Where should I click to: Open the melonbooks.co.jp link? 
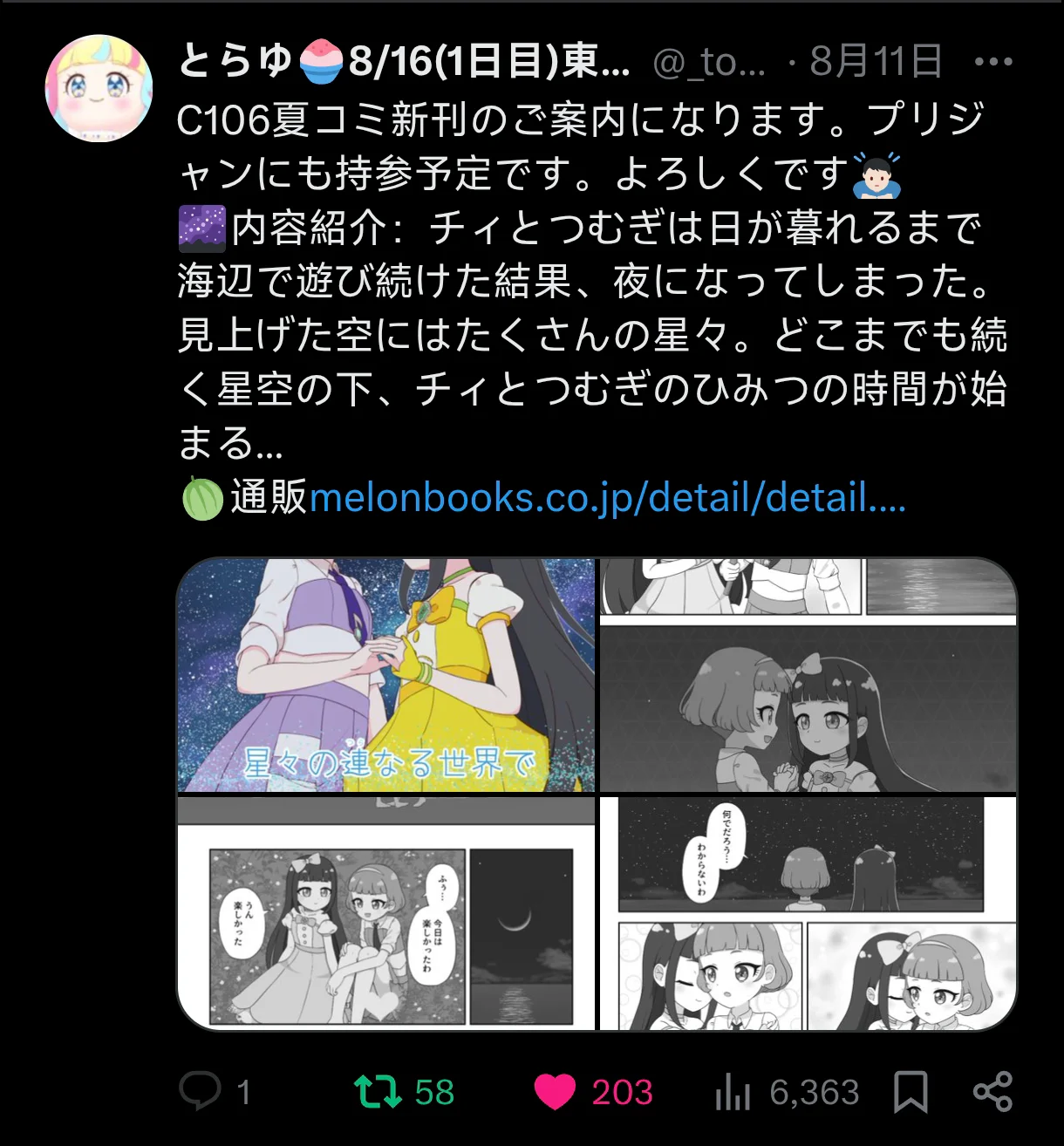click(607, 498)
